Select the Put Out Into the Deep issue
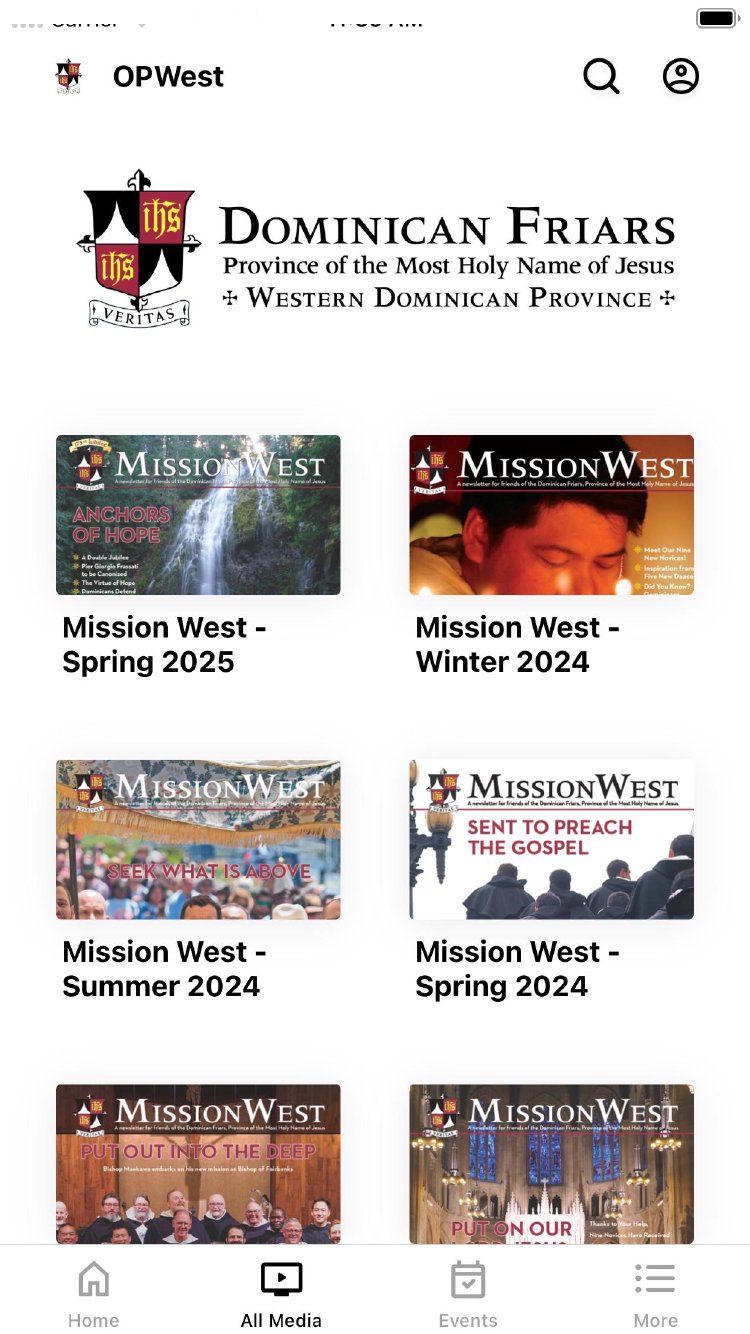The image size is (750, 1334). (198, 1164)
